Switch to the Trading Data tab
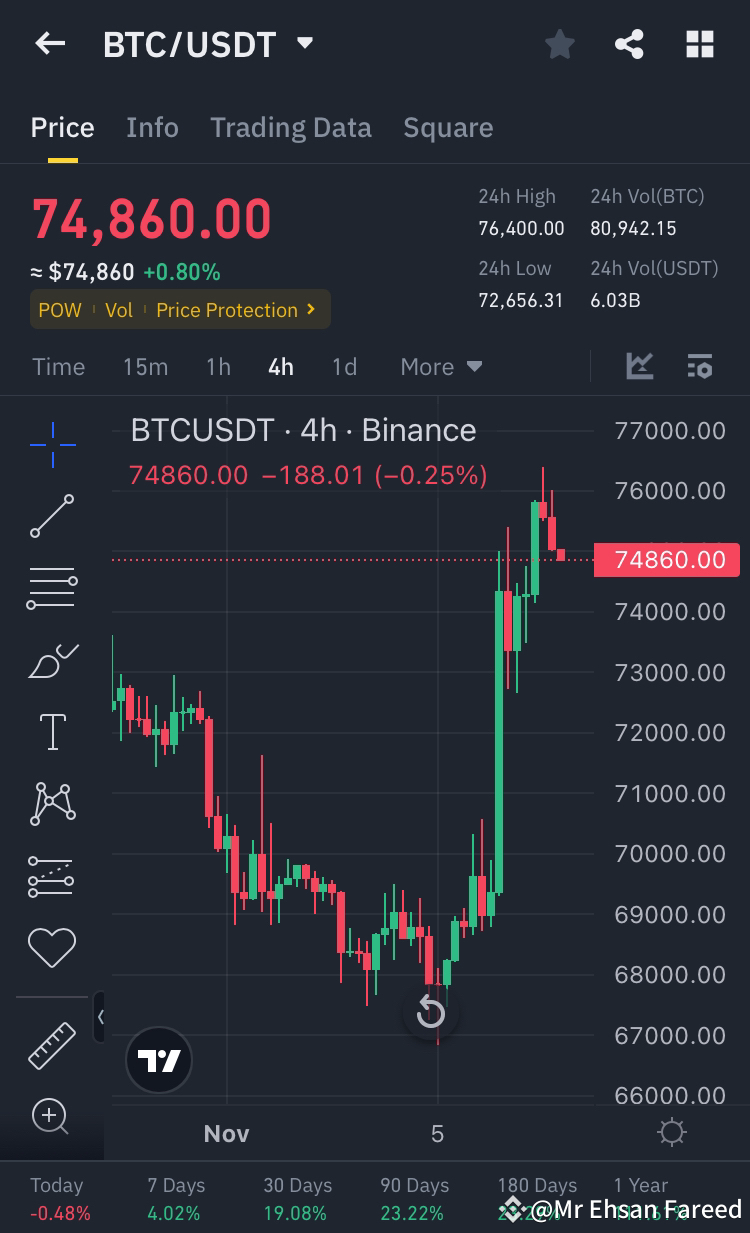The height and width of the screenshot is (1233, 750). click(291, 127)
